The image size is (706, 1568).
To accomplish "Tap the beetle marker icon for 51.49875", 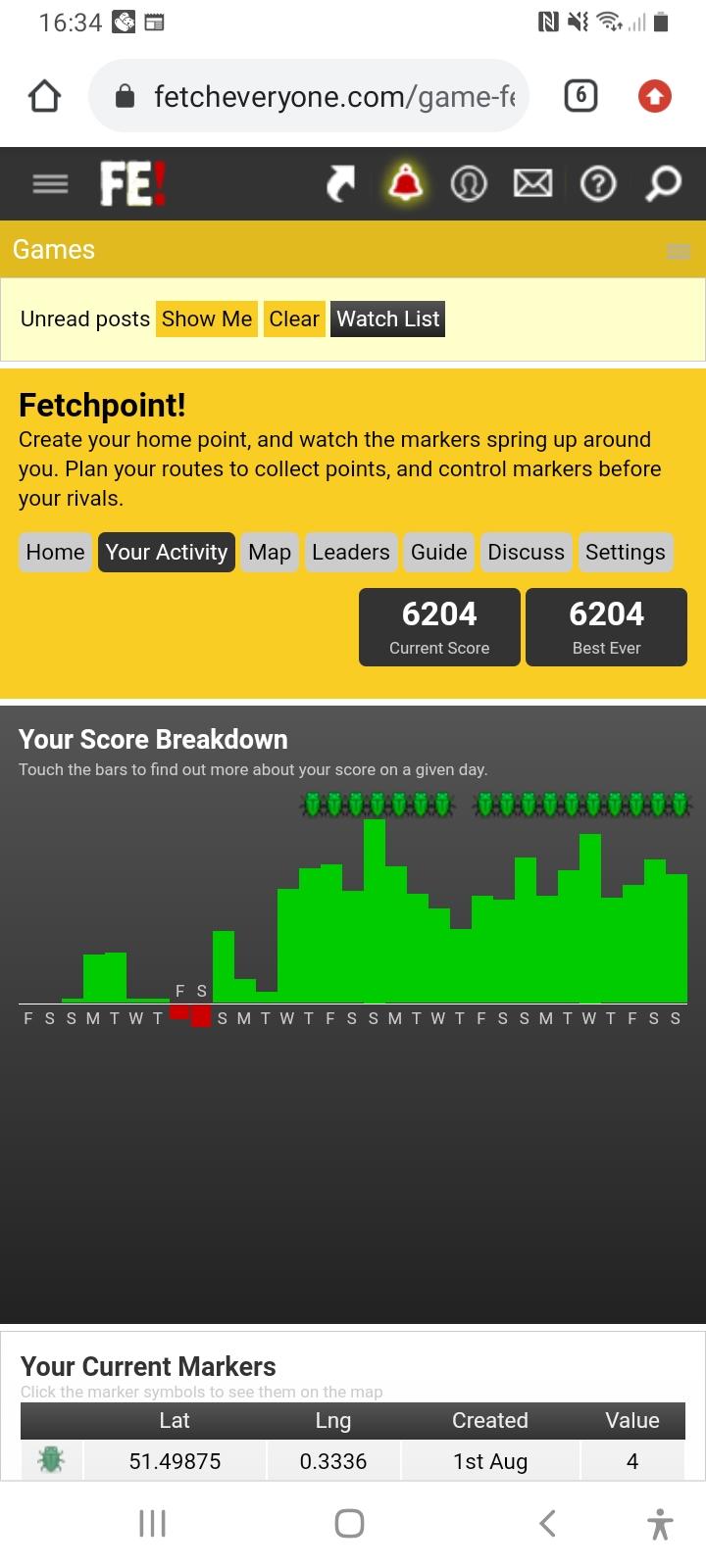I will click(x=51, y=1460).
